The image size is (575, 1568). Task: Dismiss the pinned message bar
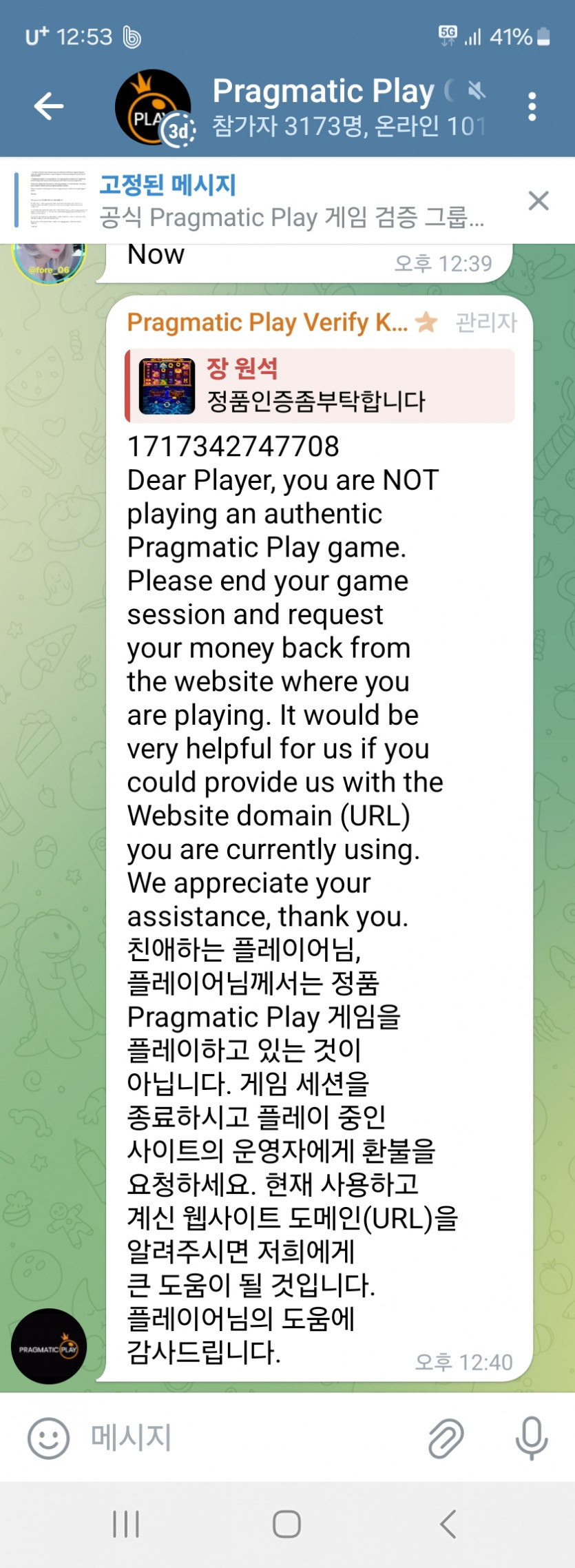pyautogui.click(x=538, y=200)
